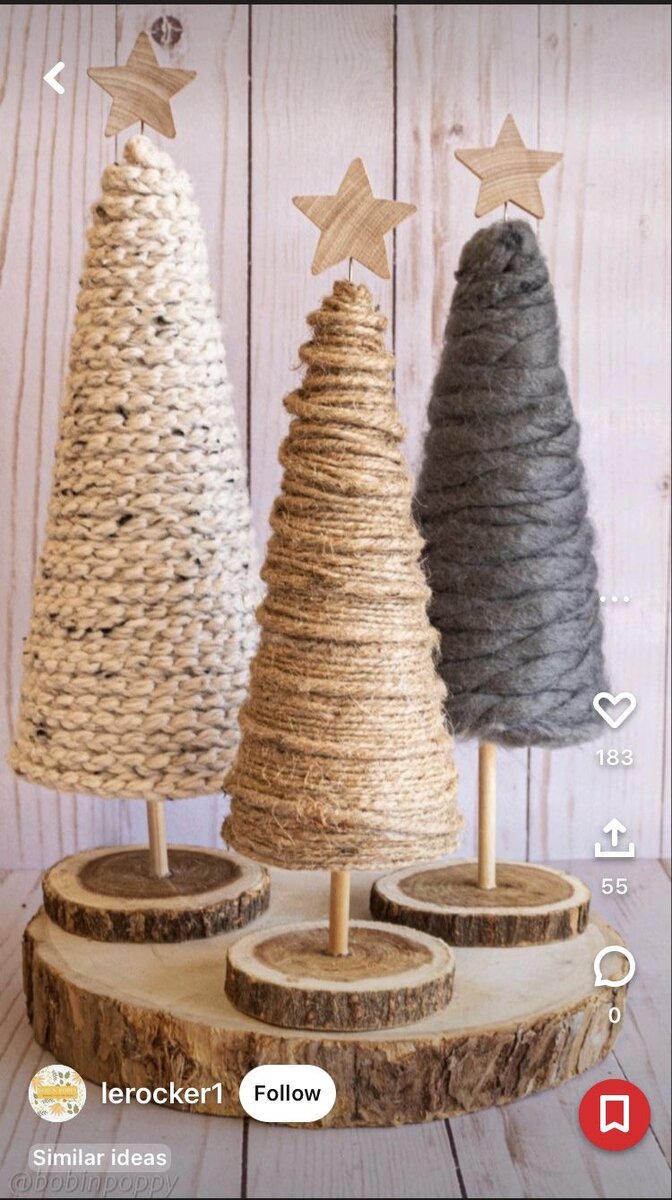Image resolution: width=672 pixels, height=1200 pixels.
Task: Share this pin
Action: [x=614, y=839]
